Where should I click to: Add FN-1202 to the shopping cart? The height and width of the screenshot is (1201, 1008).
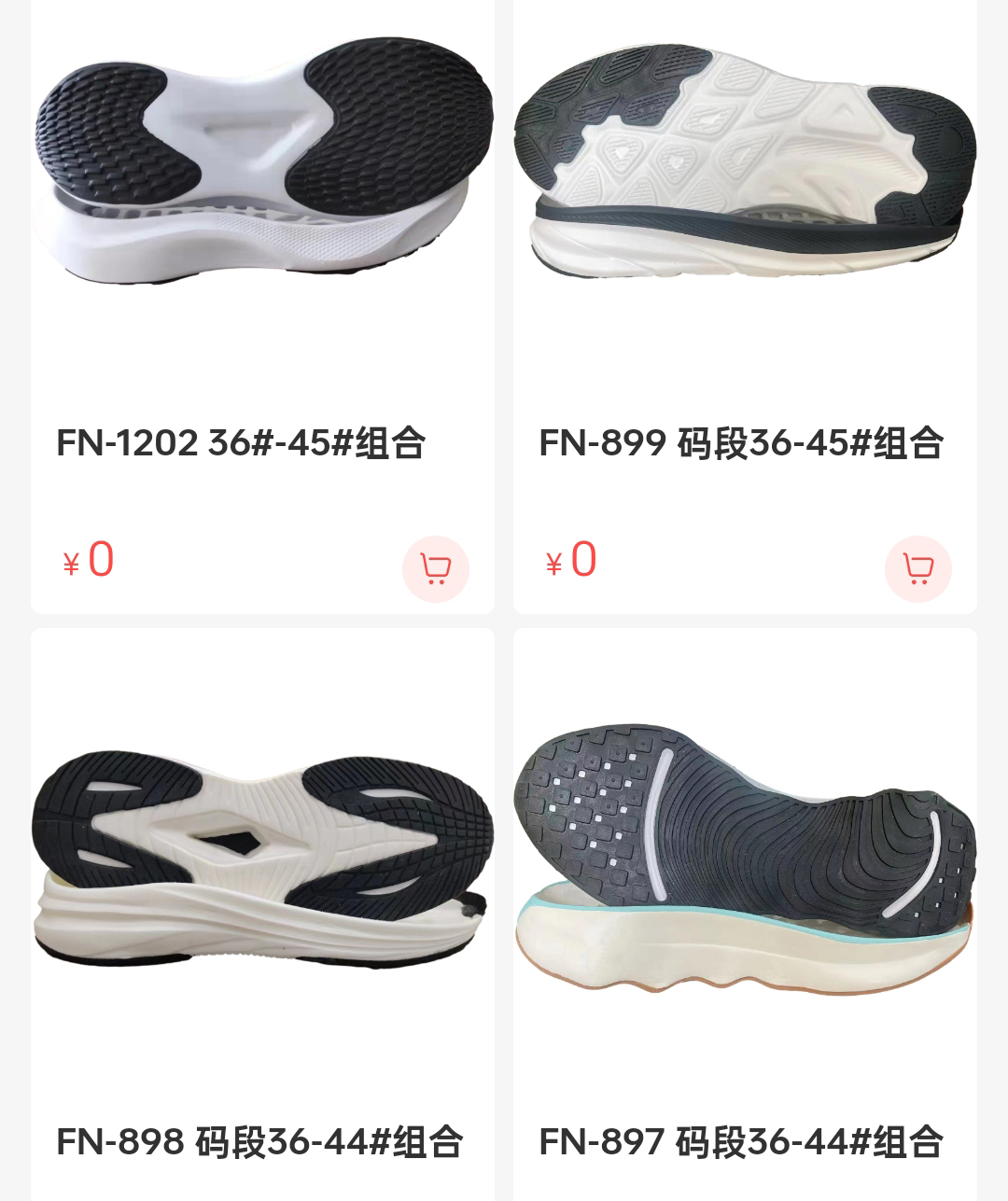coord(435,568)
